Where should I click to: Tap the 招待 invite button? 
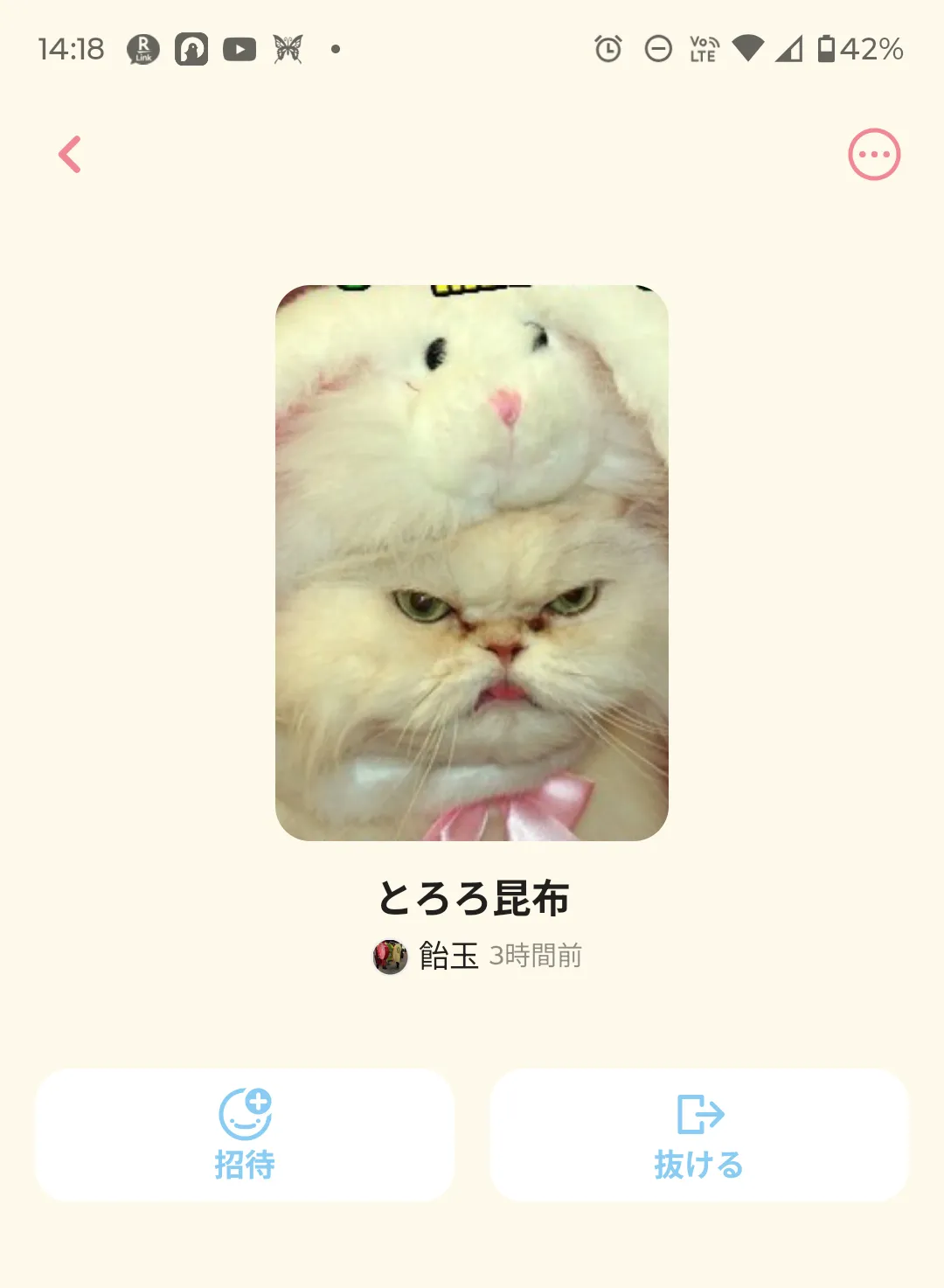click(245, 1135)
